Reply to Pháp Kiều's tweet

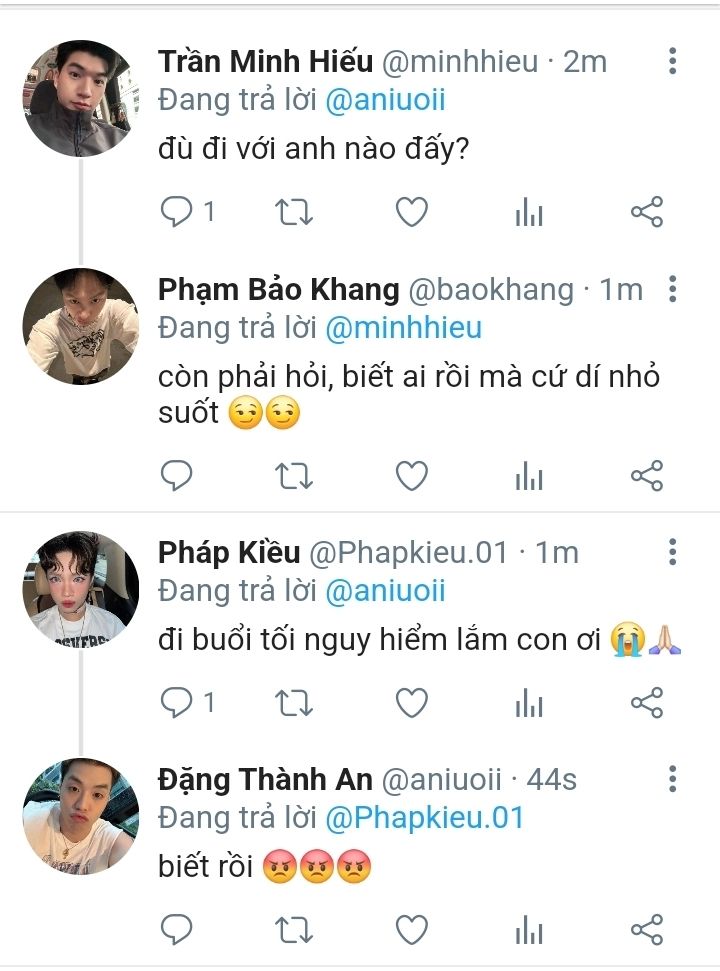click(x=177, y=703)
